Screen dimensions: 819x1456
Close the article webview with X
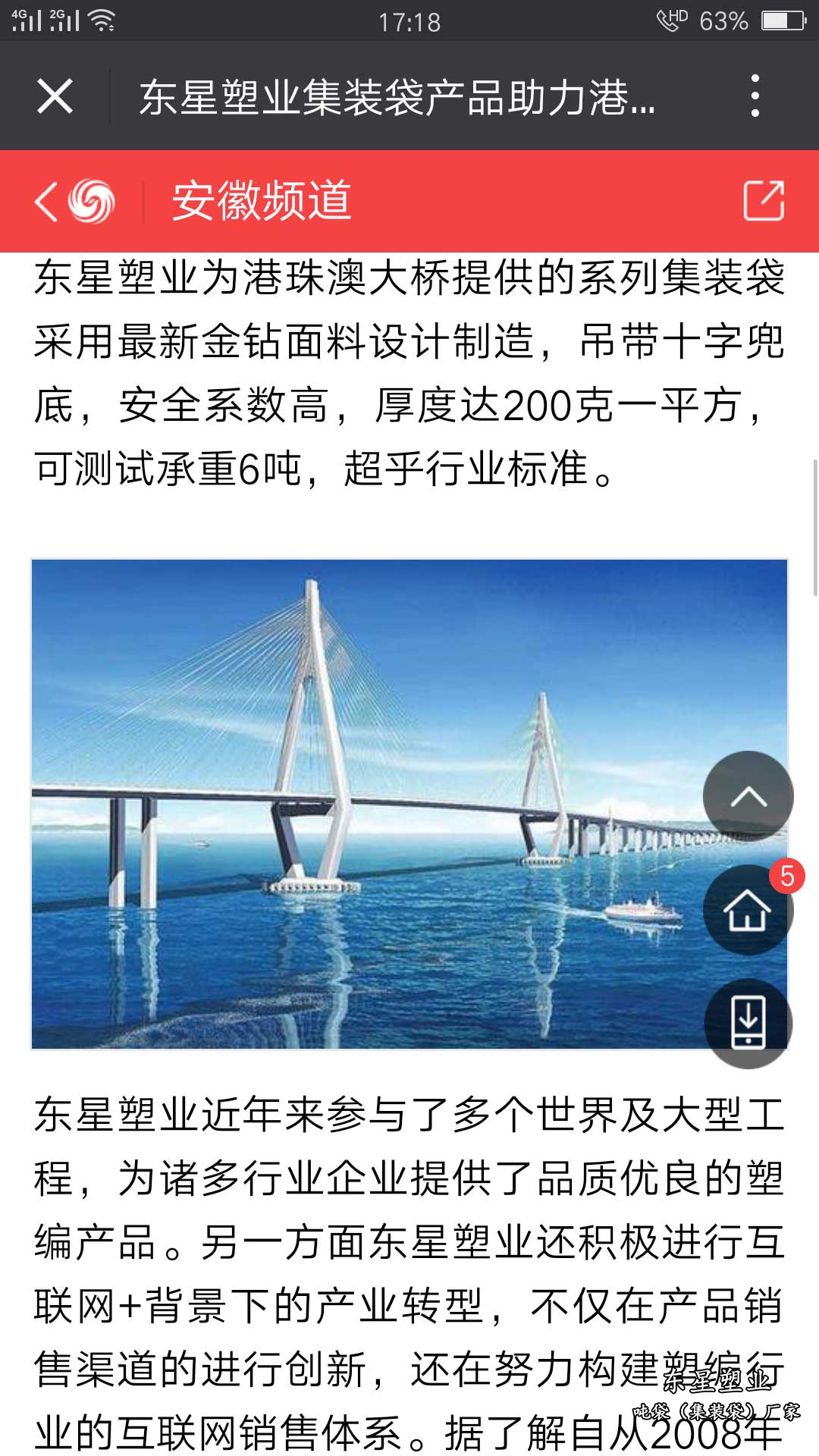coord(55,96)
